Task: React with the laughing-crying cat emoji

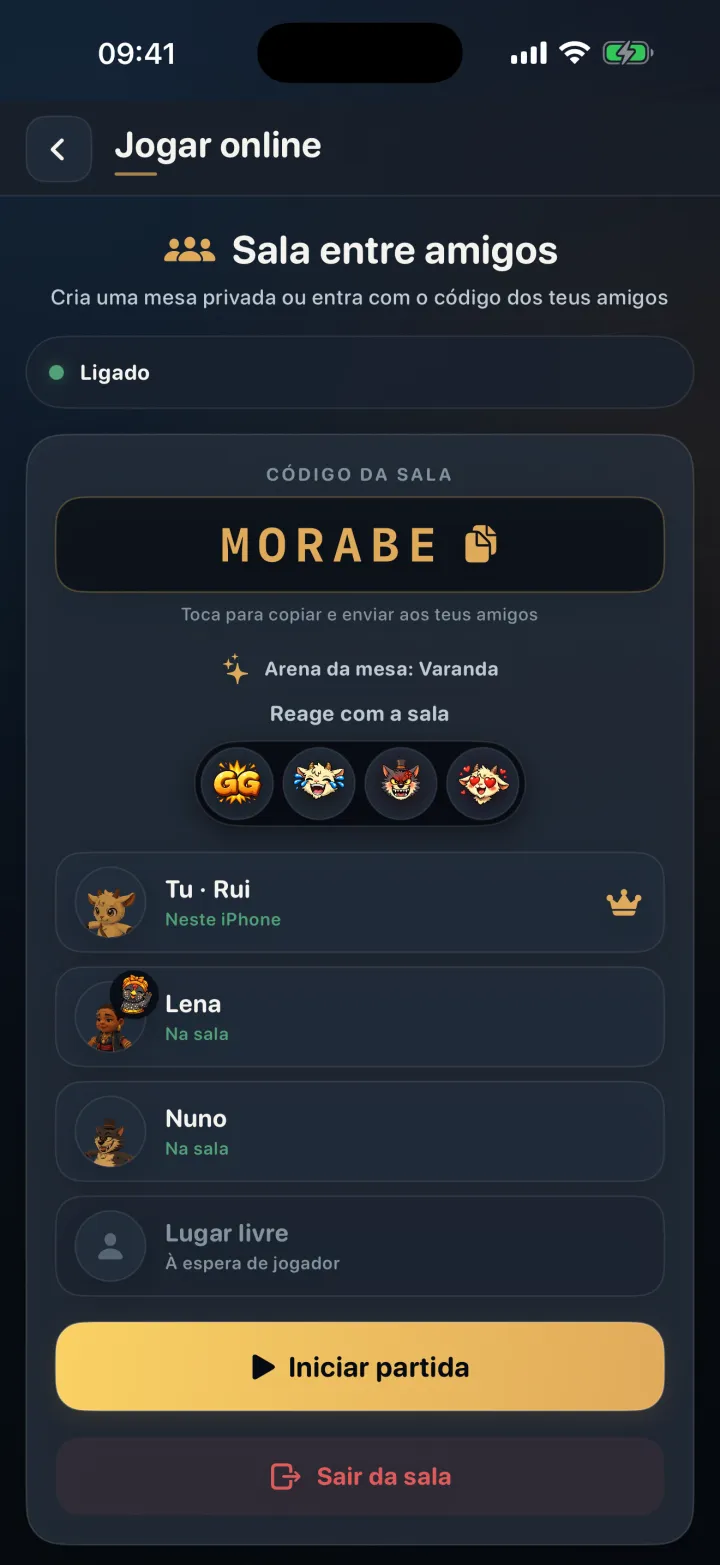Action: point(319,783)
